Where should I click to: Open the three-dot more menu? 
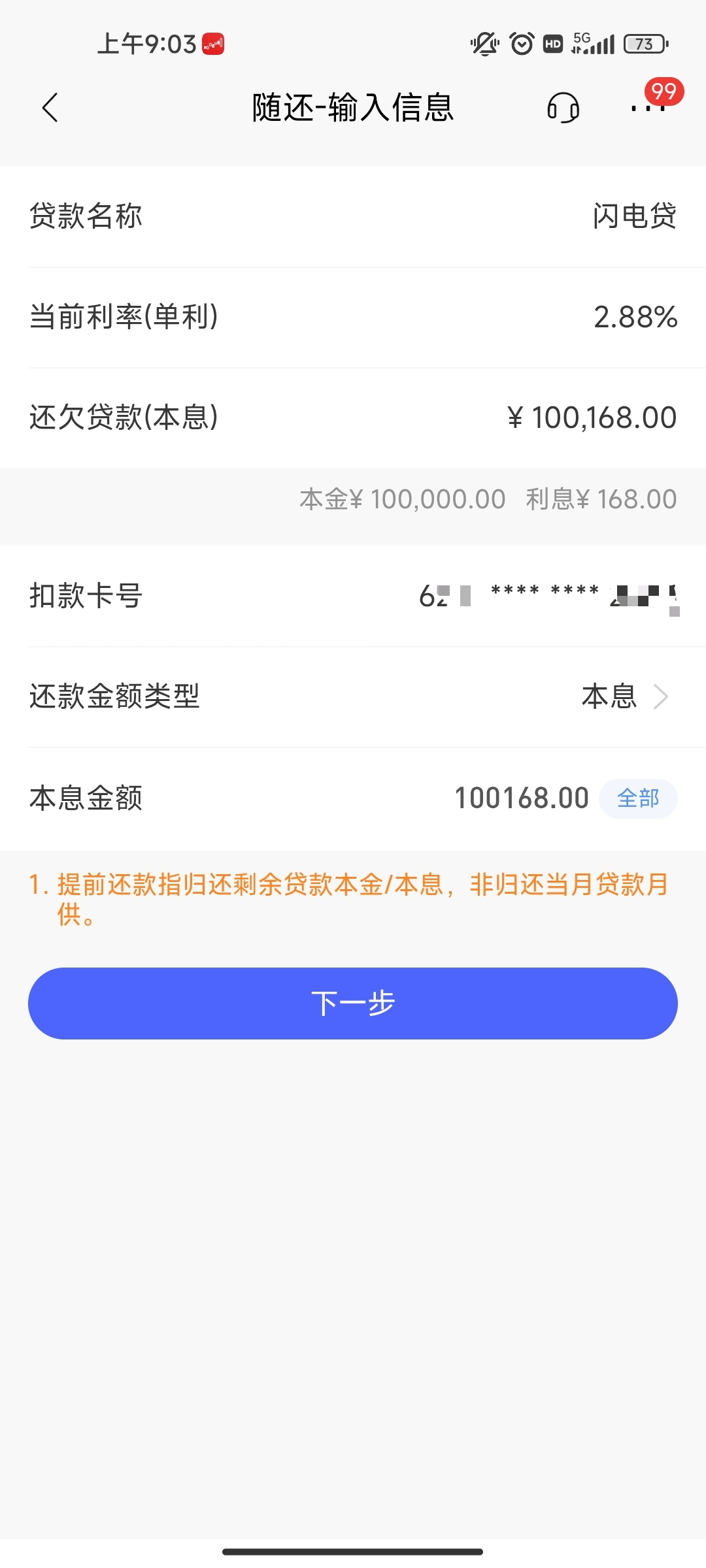[648, 108]
